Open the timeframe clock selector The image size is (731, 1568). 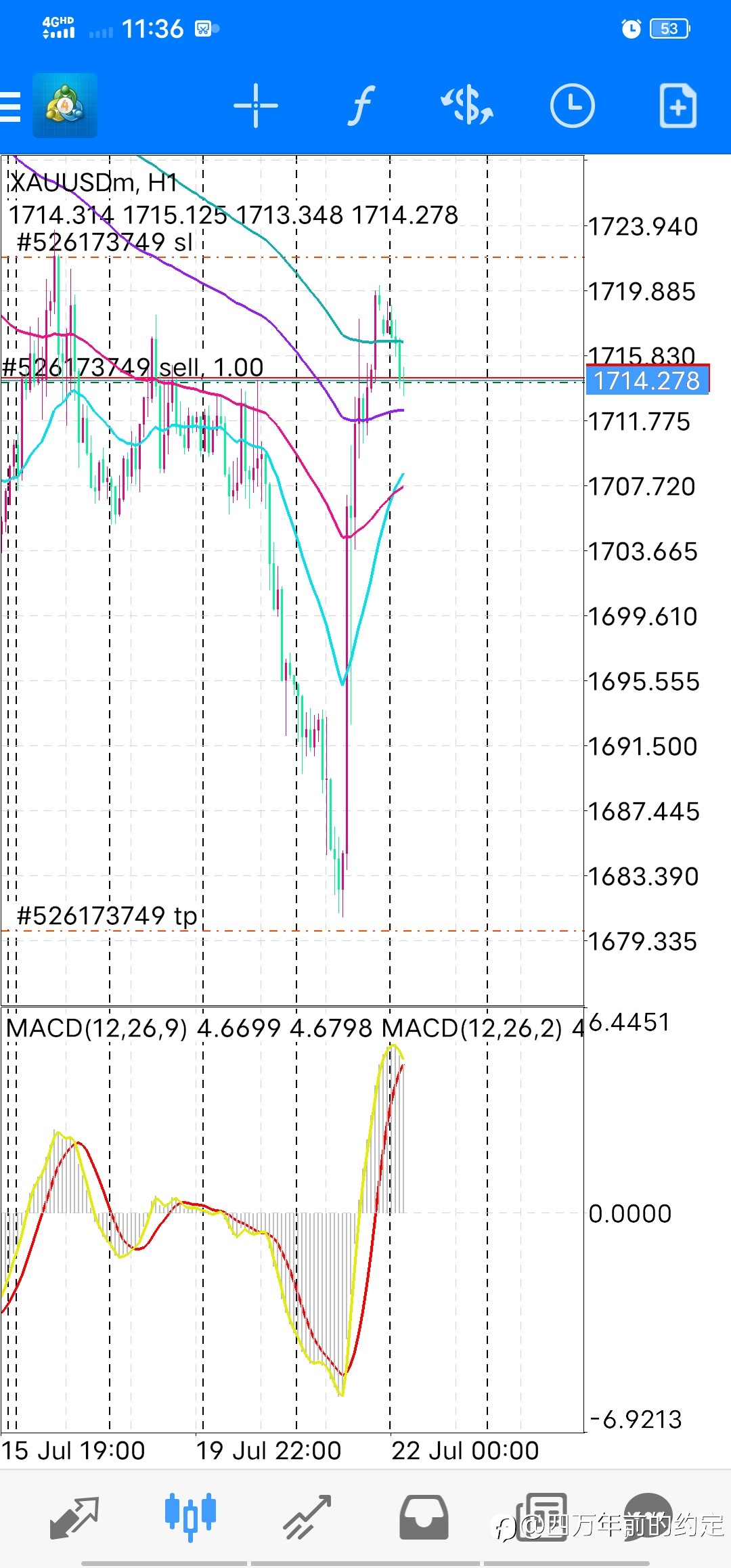572,106
